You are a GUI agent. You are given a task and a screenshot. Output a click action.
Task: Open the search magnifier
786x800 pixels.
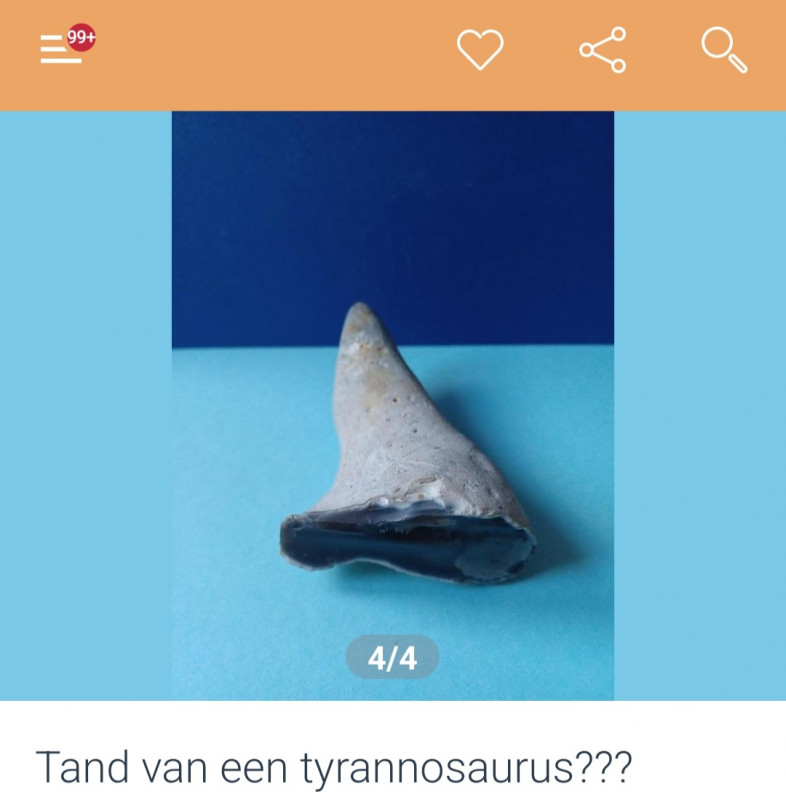coord(724,50)
